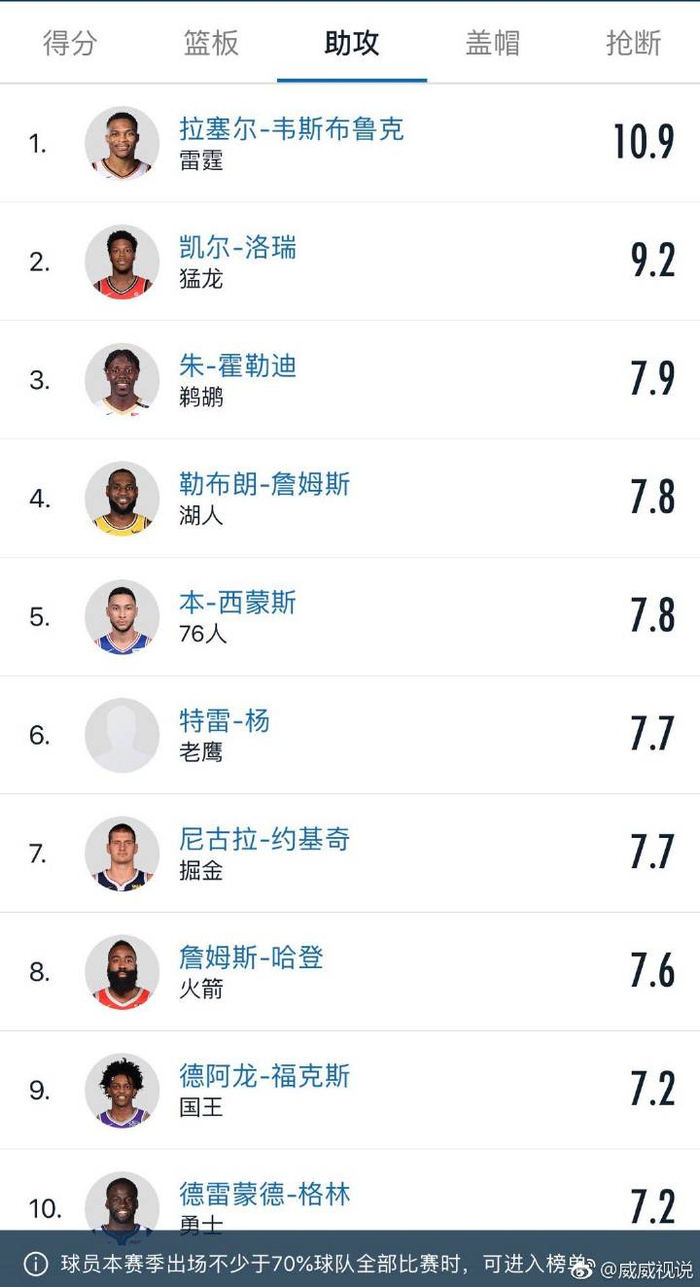Open 德雷蒙德-格林 player row
This screenshot has height=1287, width=700.
(265, 1193)
